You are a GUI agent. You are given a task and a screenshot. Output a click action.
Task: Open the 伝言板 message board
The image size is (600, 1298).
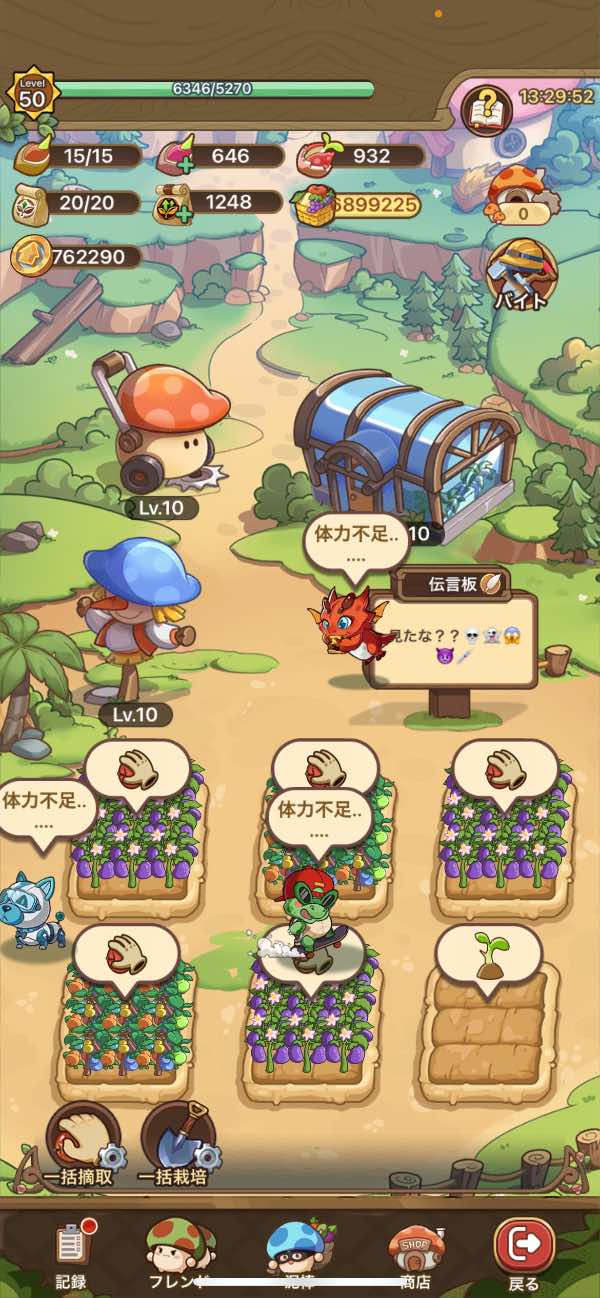(453, 584)
